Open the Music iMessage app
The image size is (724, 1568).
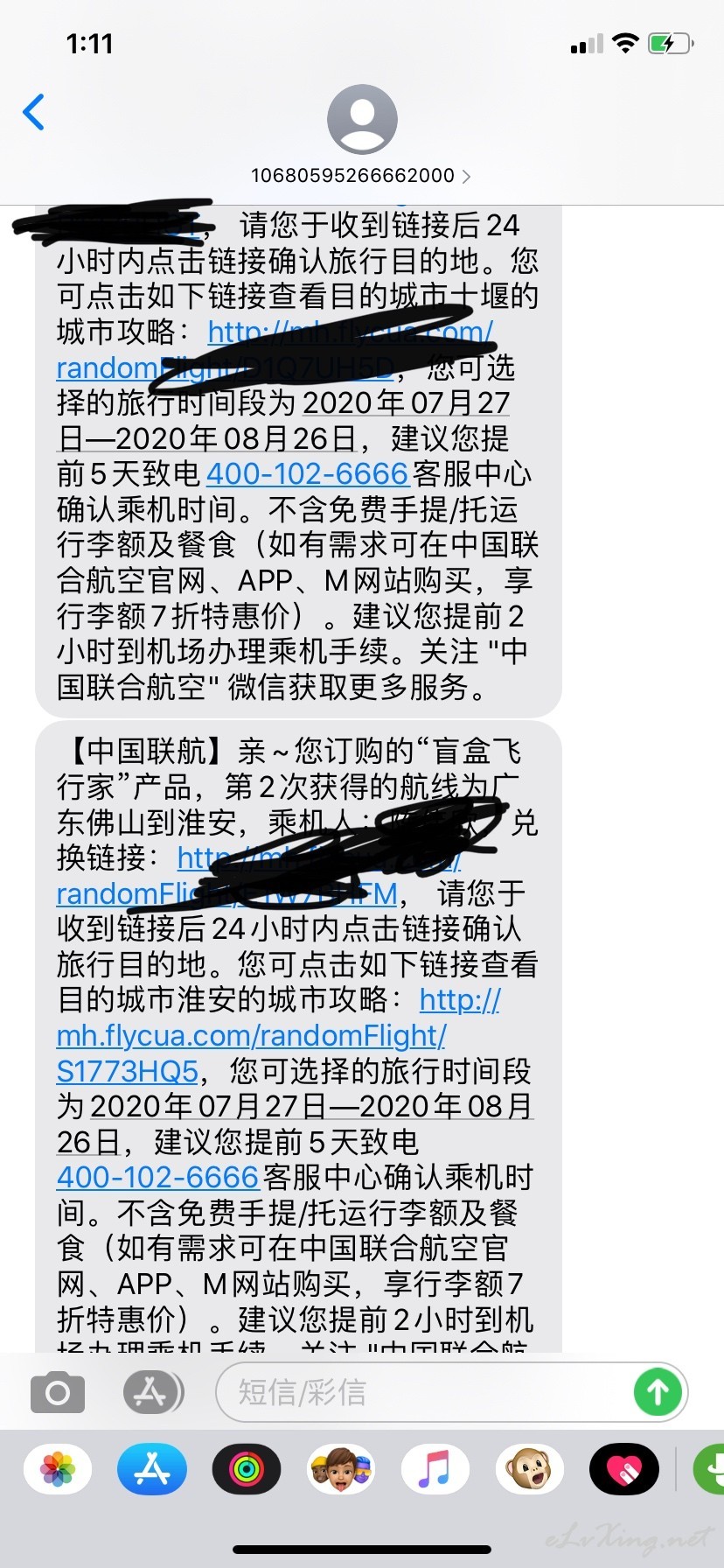pos(435,1468)
